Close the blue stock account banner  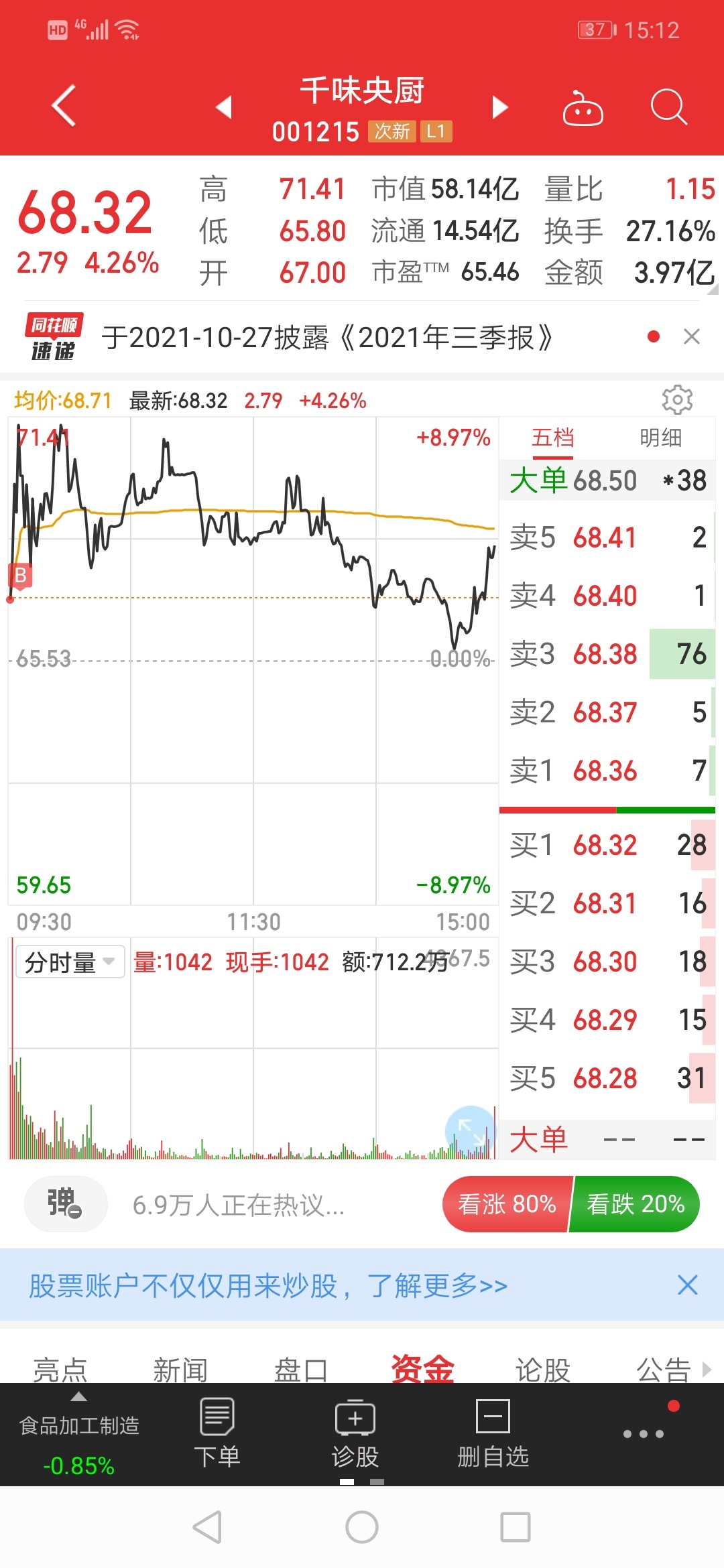688,1285
